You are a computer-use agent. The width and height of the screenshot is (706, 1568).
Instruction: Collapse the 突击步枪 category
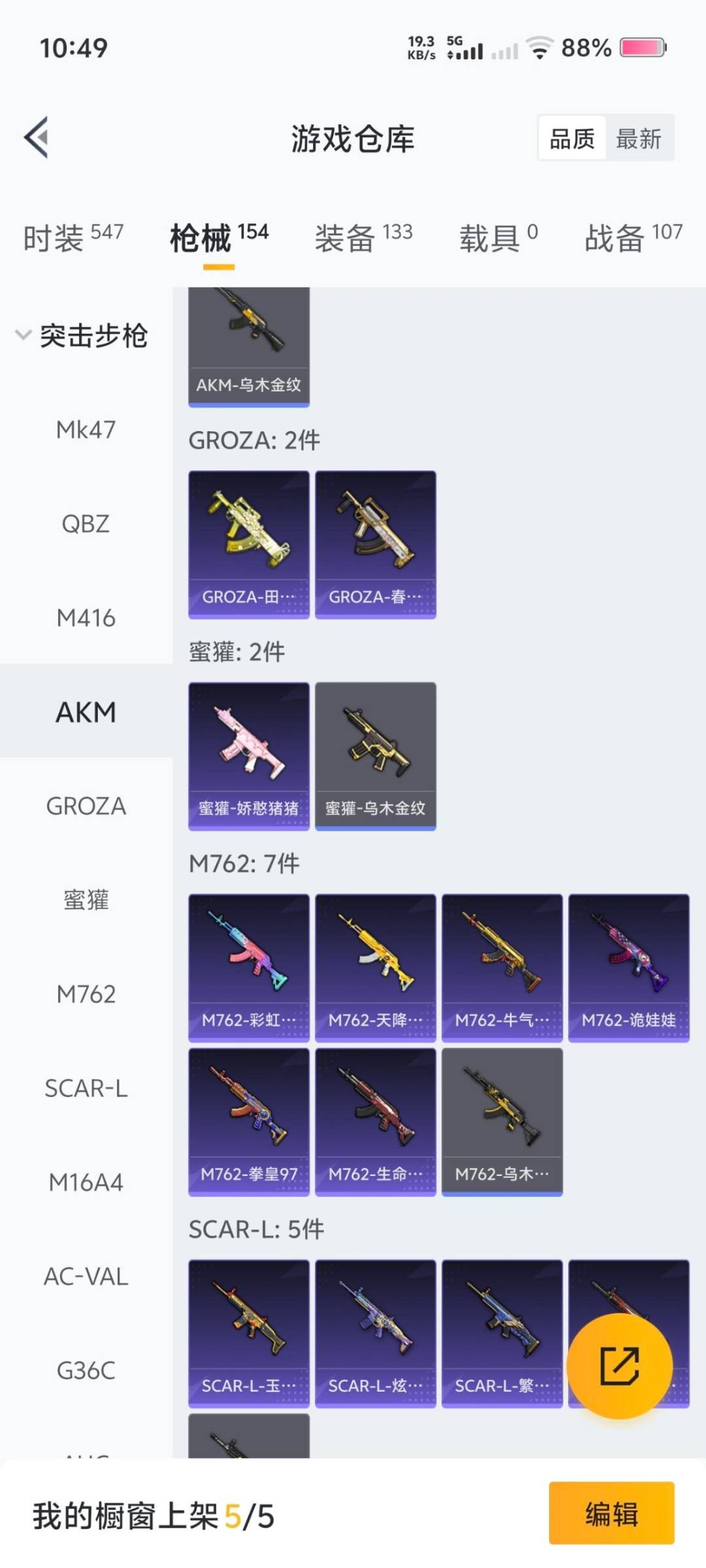(81, 336)
